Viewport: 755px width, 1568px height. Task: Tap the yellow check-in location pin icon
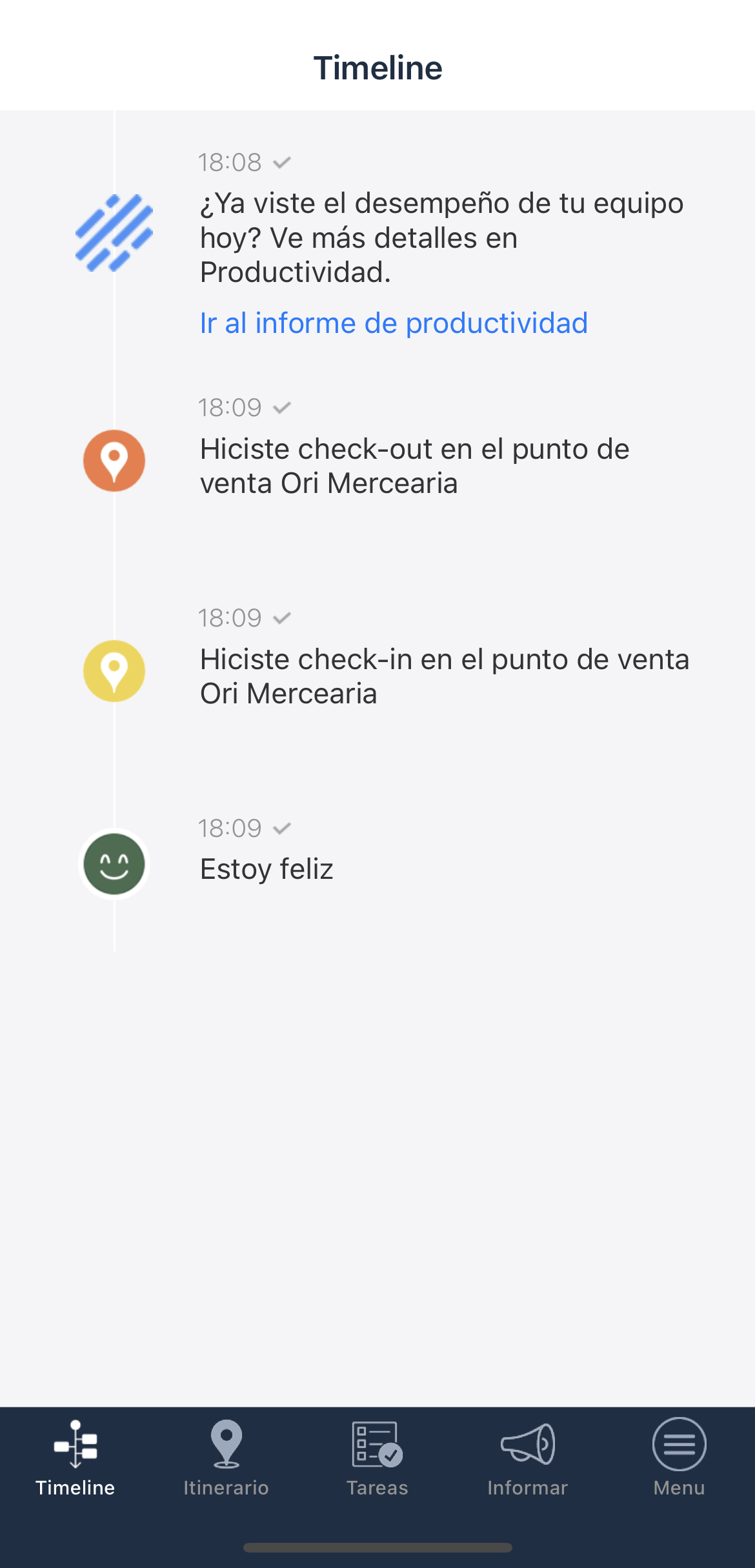114,671
